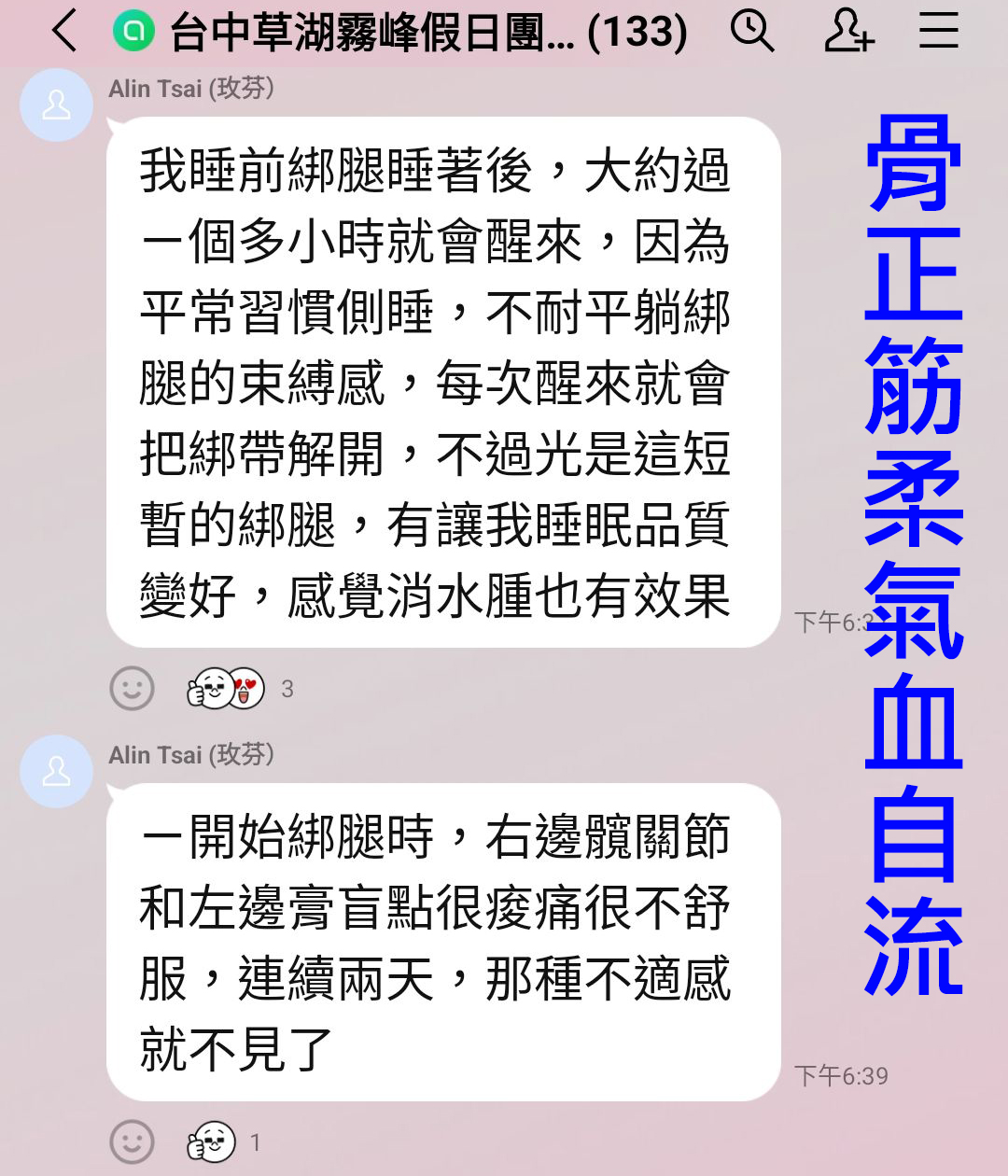This screenshot has width=1008, height=1176.
Task: Go back to the chat list
Action: [x=63, y=32]
